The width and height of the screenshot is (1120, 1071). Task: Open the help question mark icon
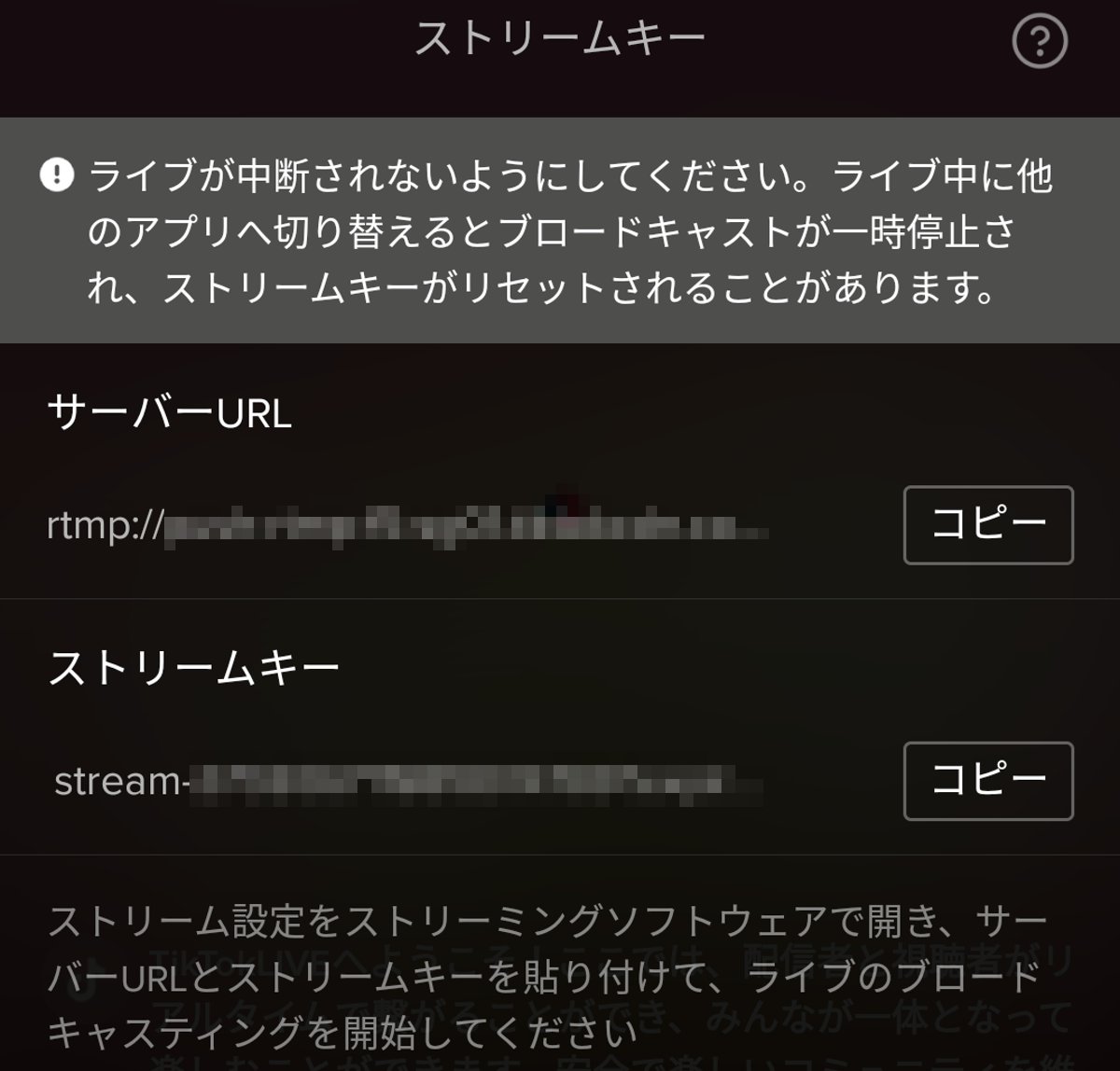tap(1039, 43)
